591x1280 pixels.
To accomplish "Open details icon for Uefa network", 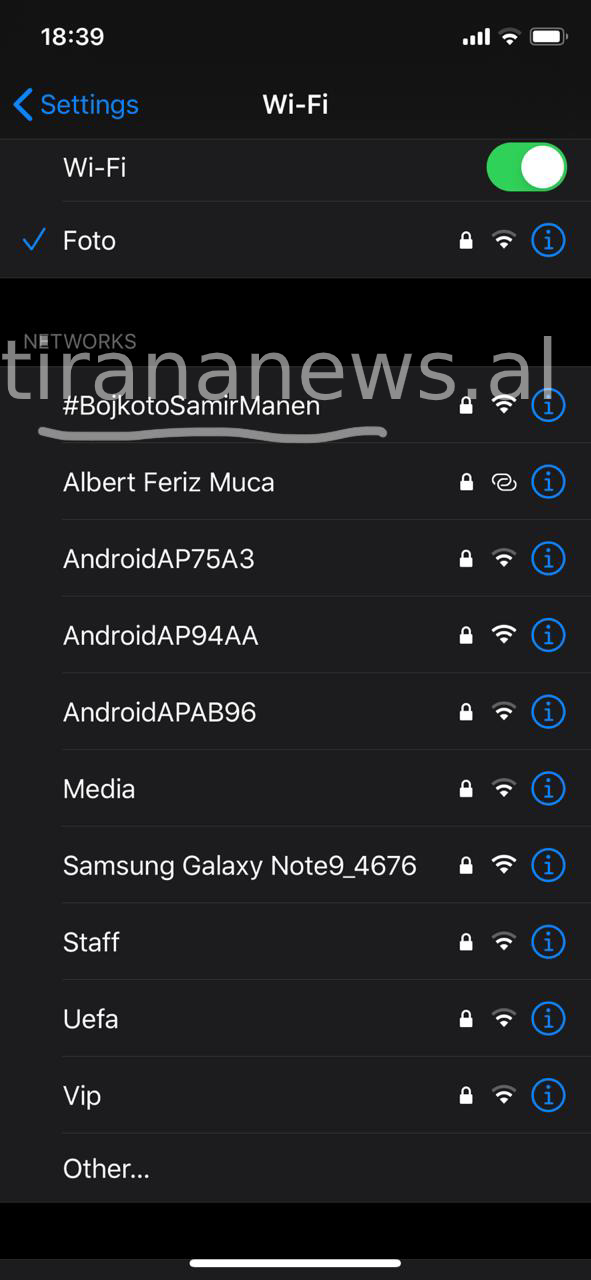I will pos(548,1019).
